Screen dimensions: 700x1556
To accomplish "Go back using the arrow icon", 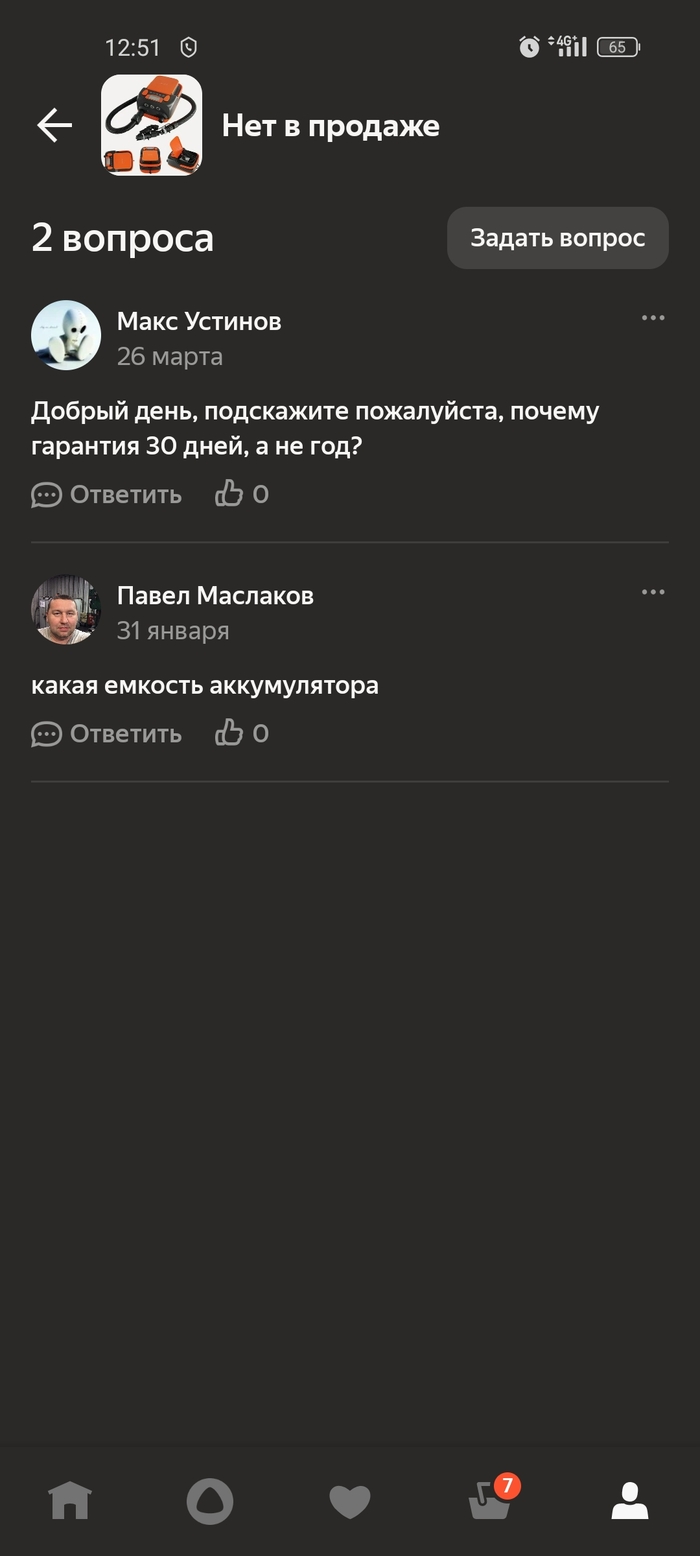I will (54, 125).
